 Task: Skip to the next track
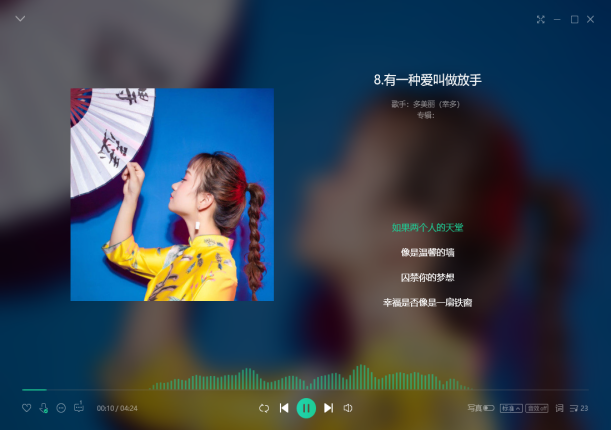click(x=328, y=408)
